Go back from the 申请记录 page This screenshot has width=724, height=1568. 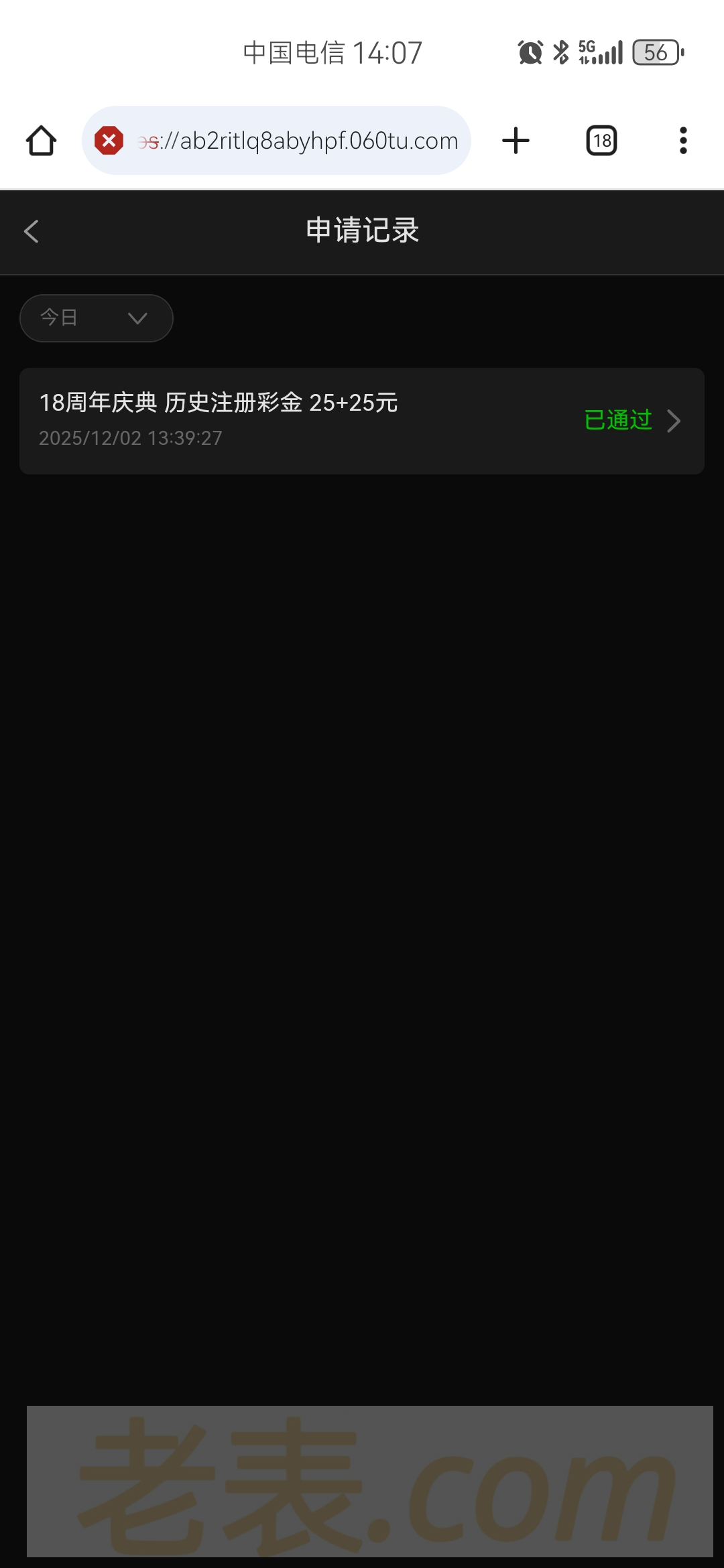32,231
